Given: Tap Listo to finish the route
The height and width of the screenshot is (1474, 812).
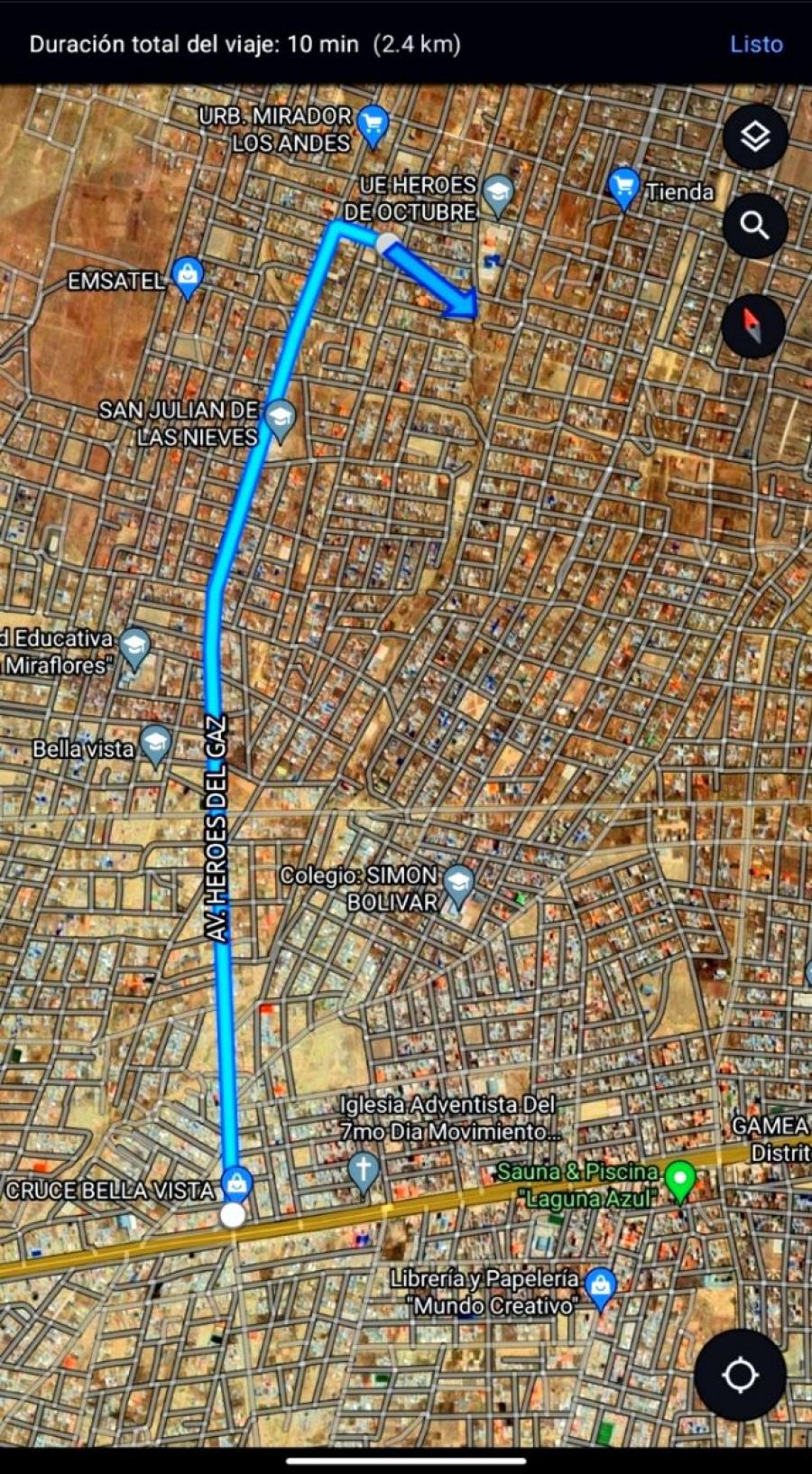Looking at the screenshot, I should pos(756,44).
